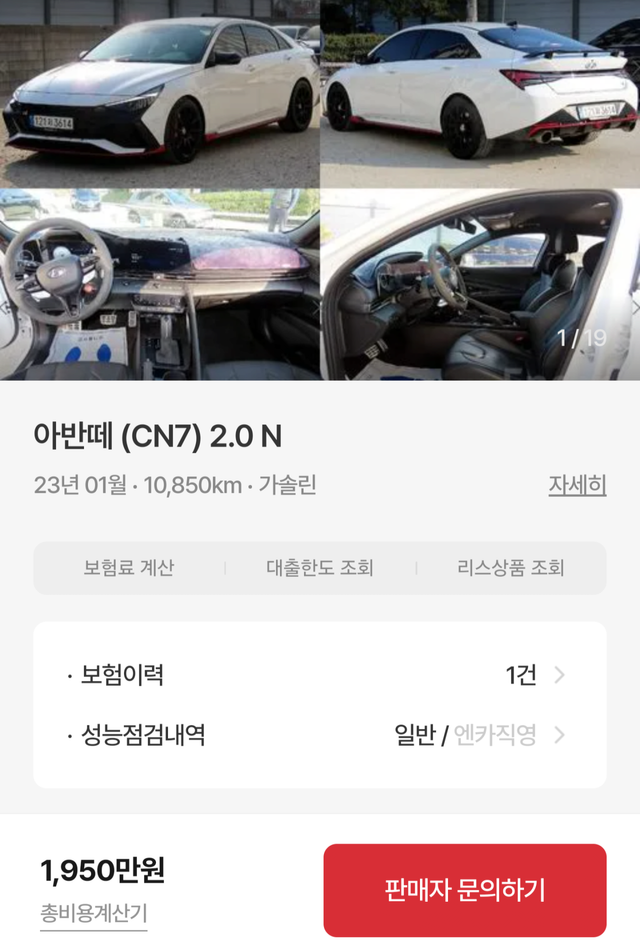Open the car photo gallery
The height and width of the screenshot is (942, 640).
tap(320, 190)
